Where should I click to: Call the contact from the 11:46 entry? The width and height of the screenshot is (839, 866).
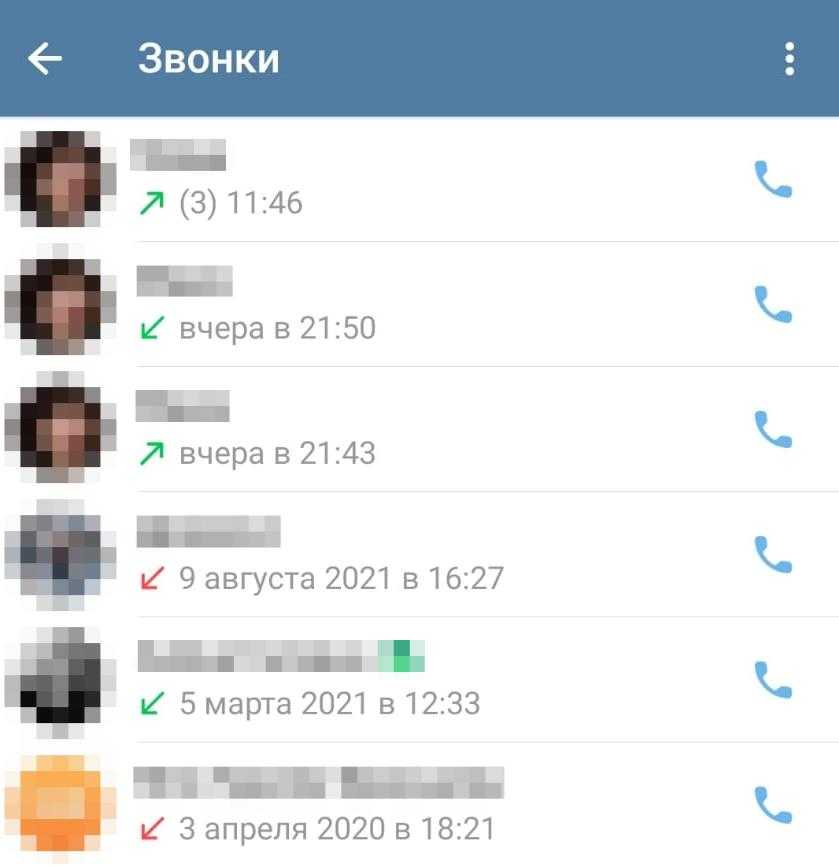tap(772, 180)
